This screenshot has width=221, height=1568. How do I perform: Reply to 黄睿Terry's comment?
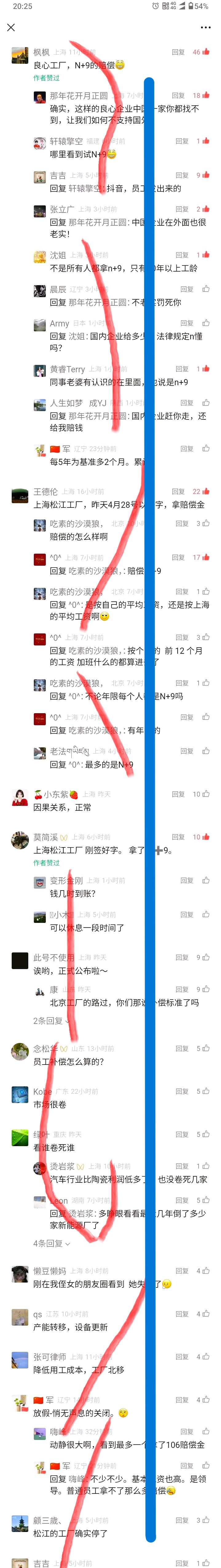(182, 369)
